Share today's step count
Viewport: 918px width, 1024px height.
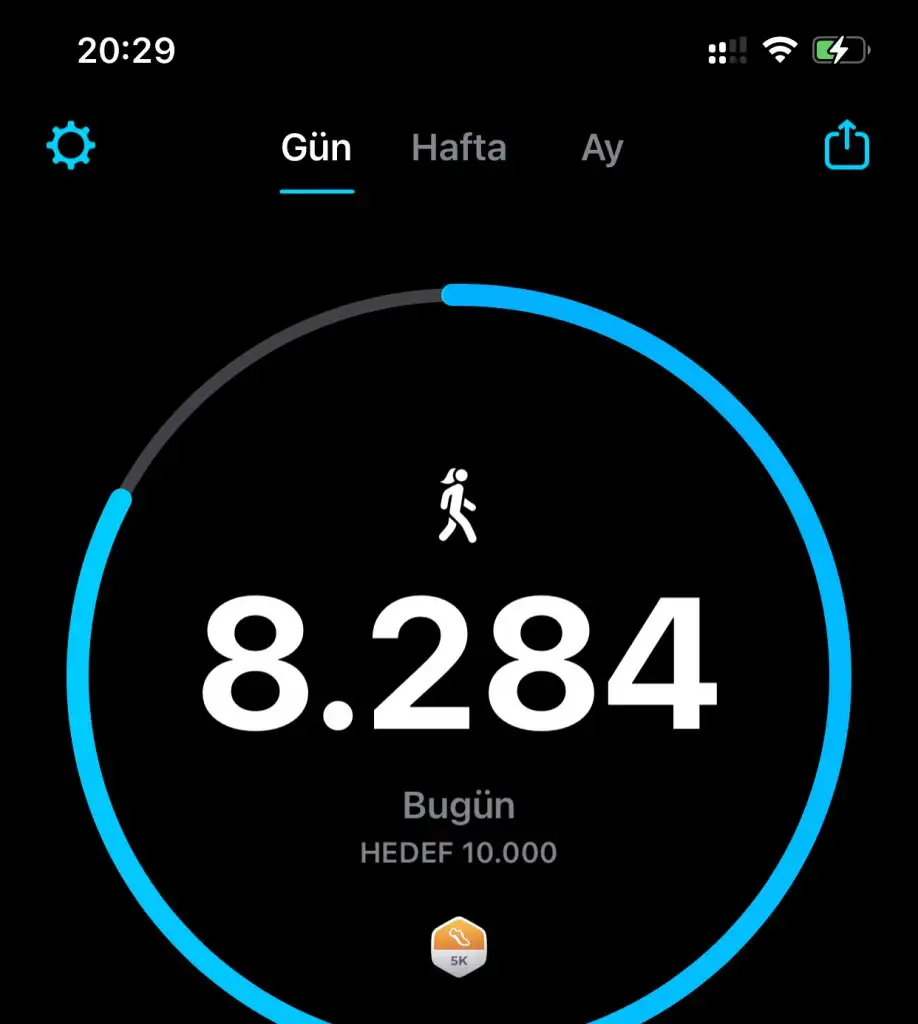(846, 146)
